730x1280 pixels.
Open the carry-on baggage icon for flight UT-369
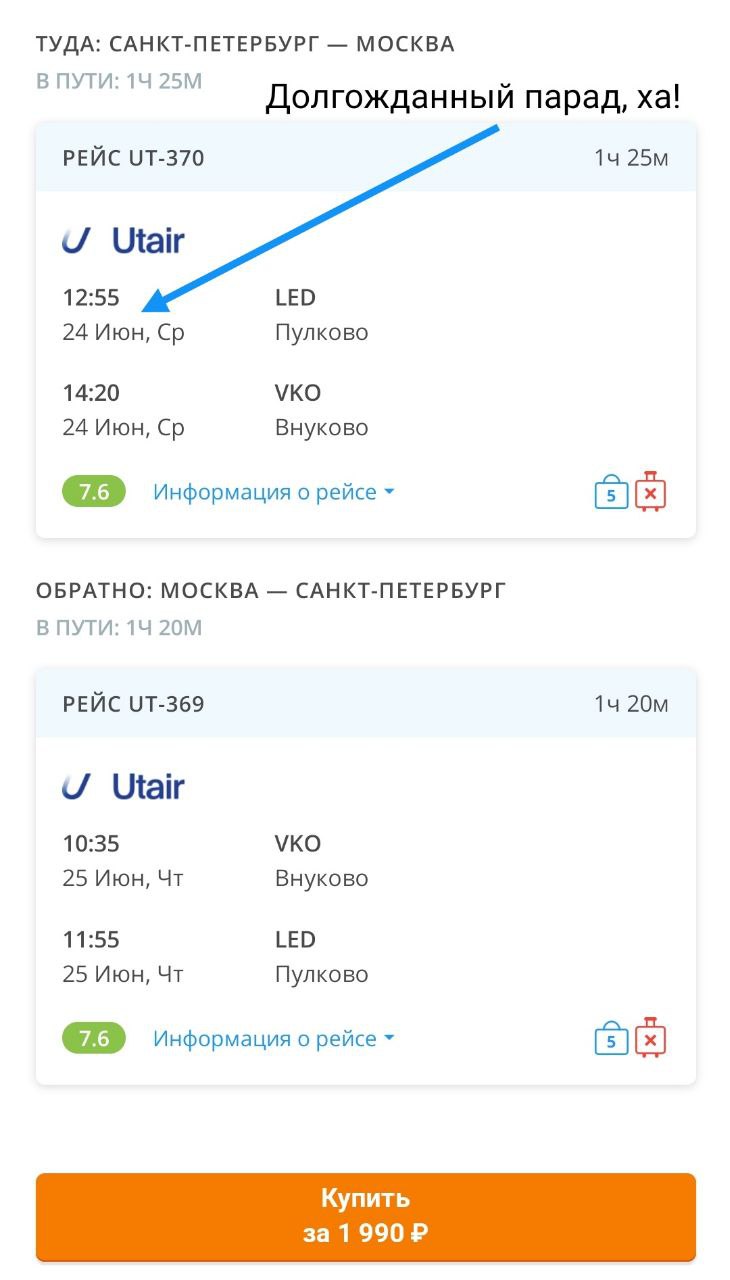(611, 1039)
